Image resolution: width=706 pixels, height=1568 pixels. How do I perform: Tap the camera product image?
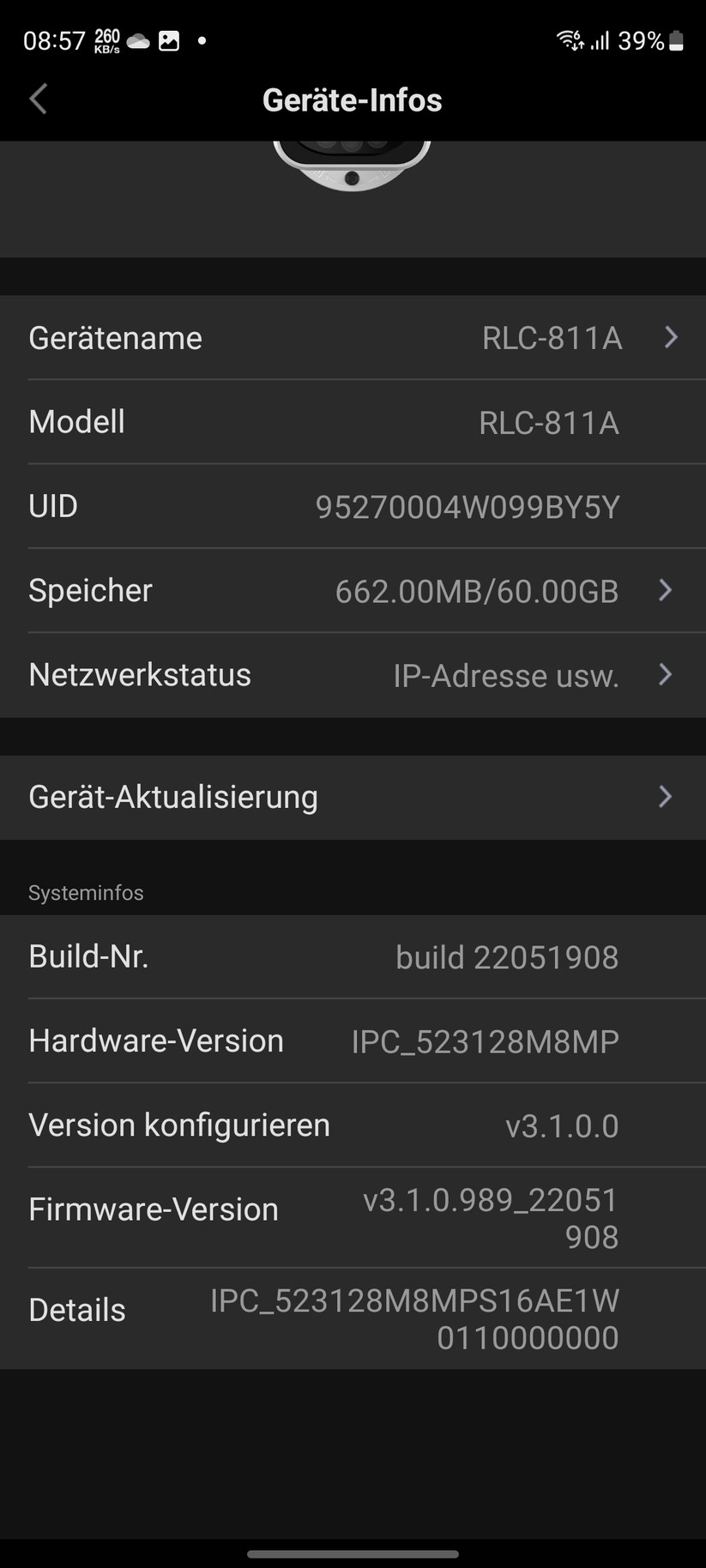point(353,167)
